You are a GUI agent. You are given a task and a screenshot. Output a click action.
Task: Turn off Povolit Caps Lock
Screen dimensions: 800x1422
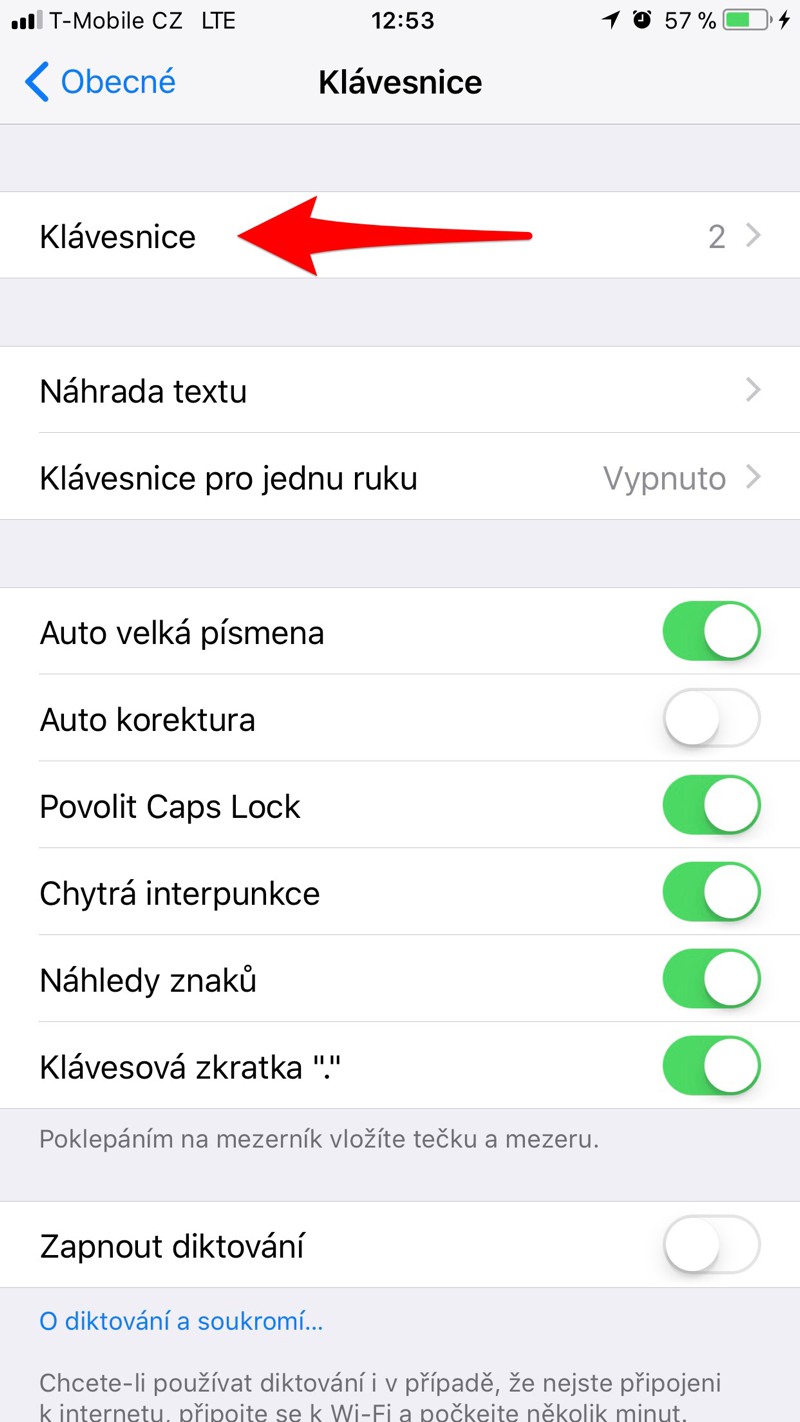(x=711, y=805)
